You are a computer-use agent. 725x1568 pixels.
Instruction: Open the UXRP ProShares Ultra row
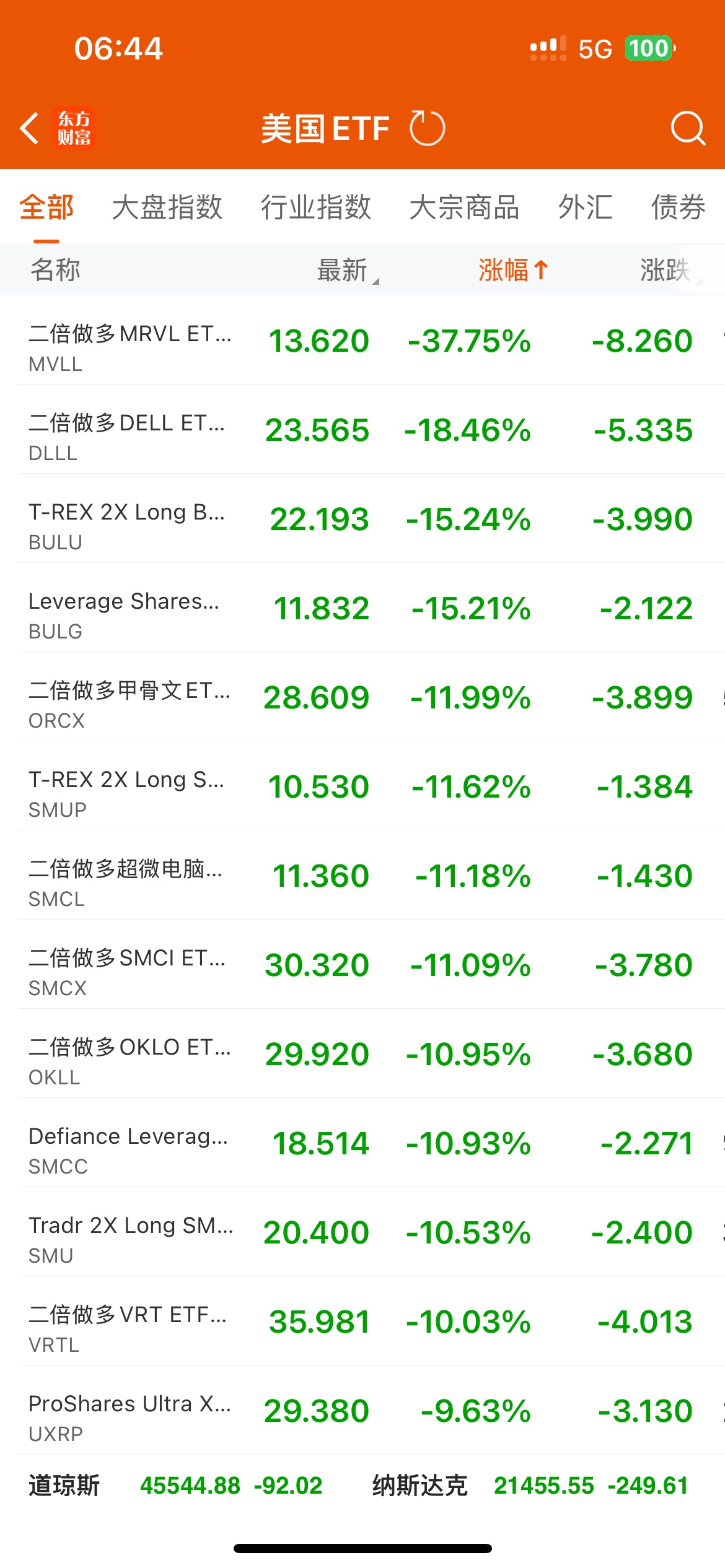tap(362, 1411)
